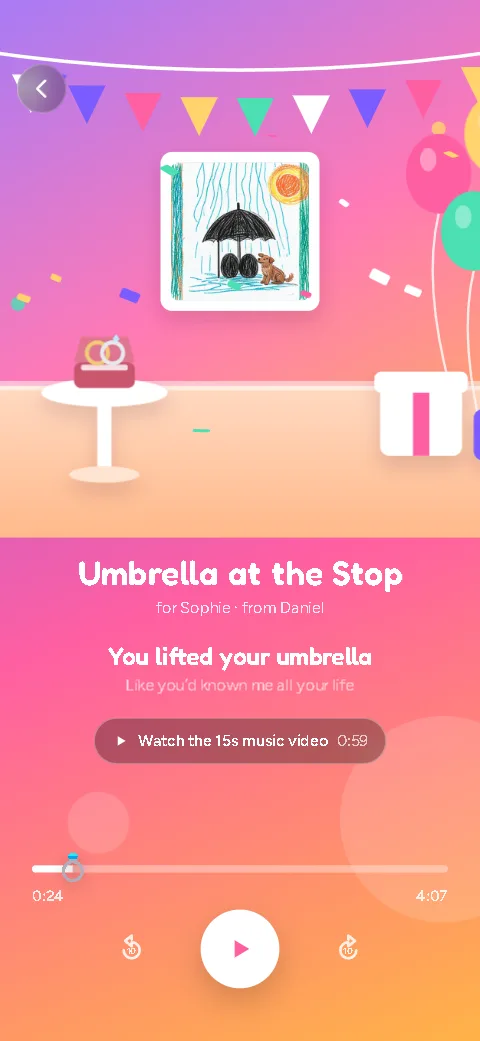Play the song Umbrella at the Stop

point(240,949)
